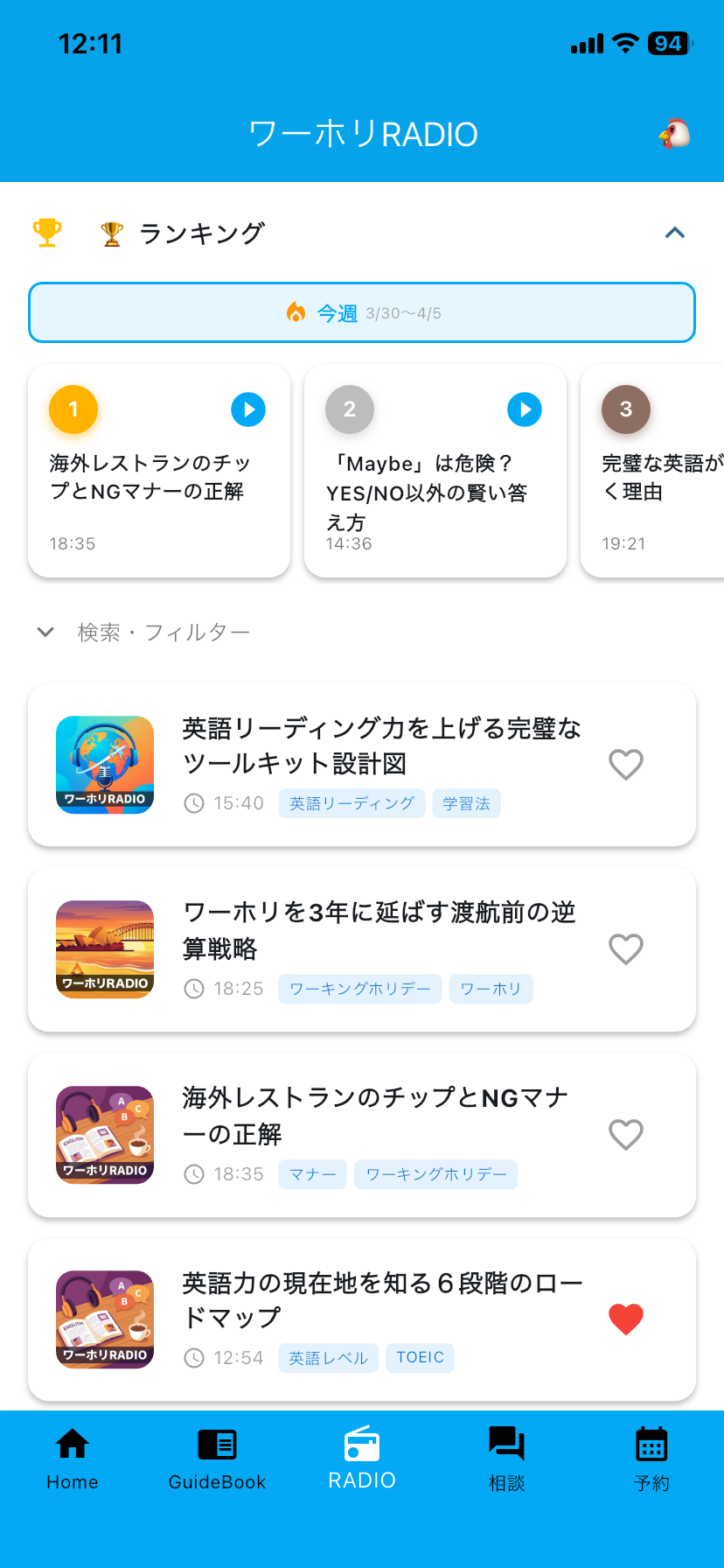Open the 今週 week selector banner

(x=362, y=312)
